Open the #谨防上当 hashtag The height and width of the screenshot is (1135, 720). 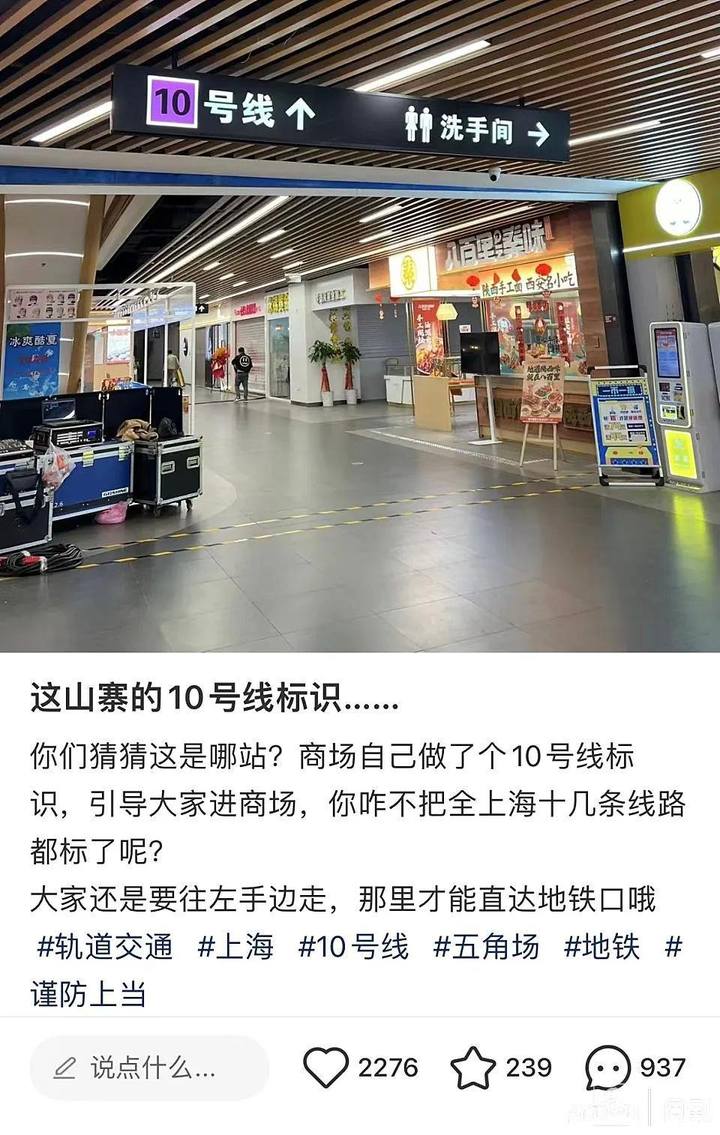click(88, 992)
